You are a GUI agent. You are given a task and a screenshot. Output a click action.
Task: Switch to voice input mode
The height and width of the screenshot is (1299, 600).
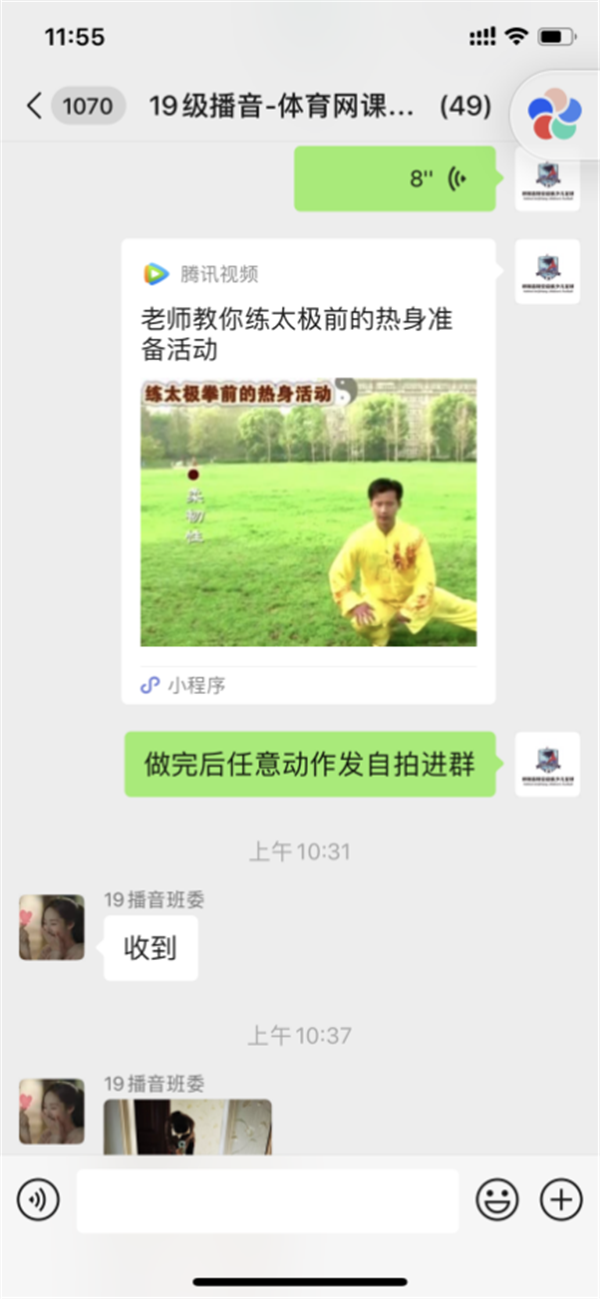(x=38, y=1199)
